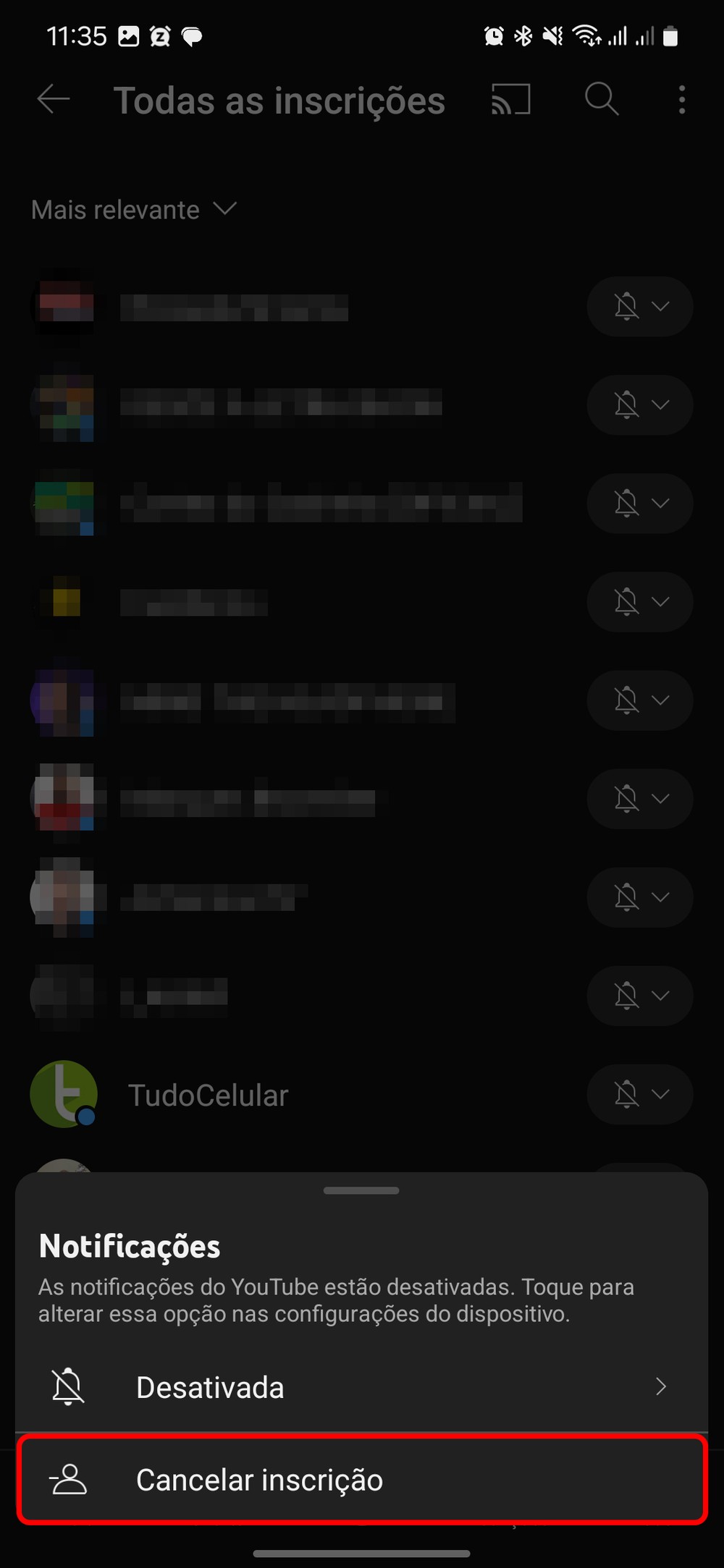
Task: Go back from Todas as inscrições
Action: (54, 100)
